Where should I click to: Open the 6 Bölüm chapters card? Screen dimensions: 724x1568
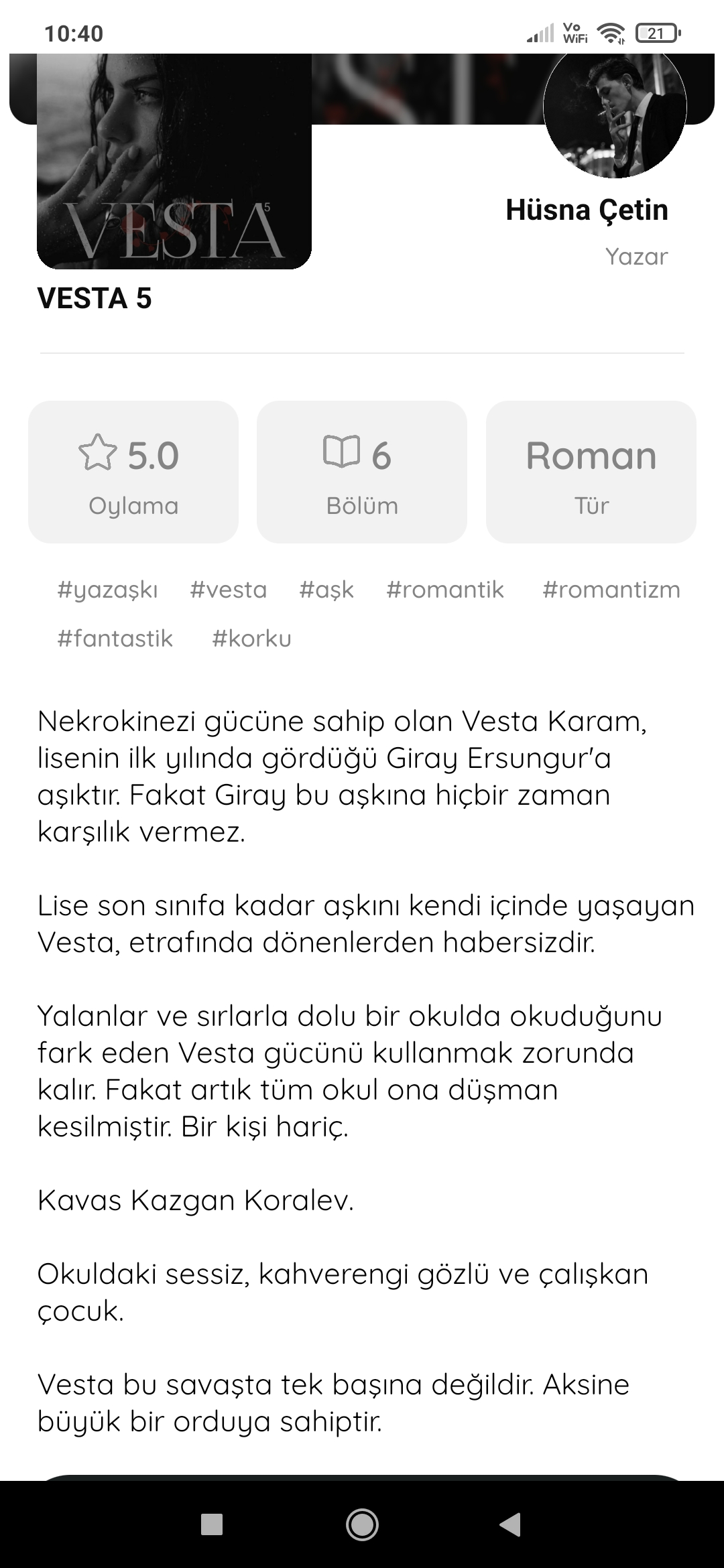click(x=362, y=472)
